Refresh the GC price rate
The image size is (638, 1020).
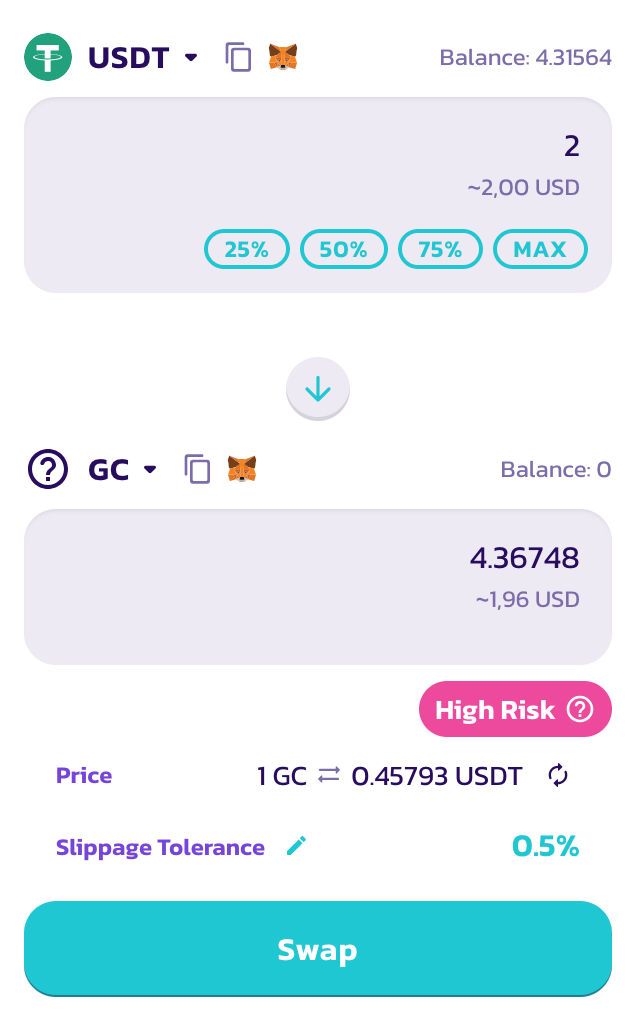(x=558, y=776)
